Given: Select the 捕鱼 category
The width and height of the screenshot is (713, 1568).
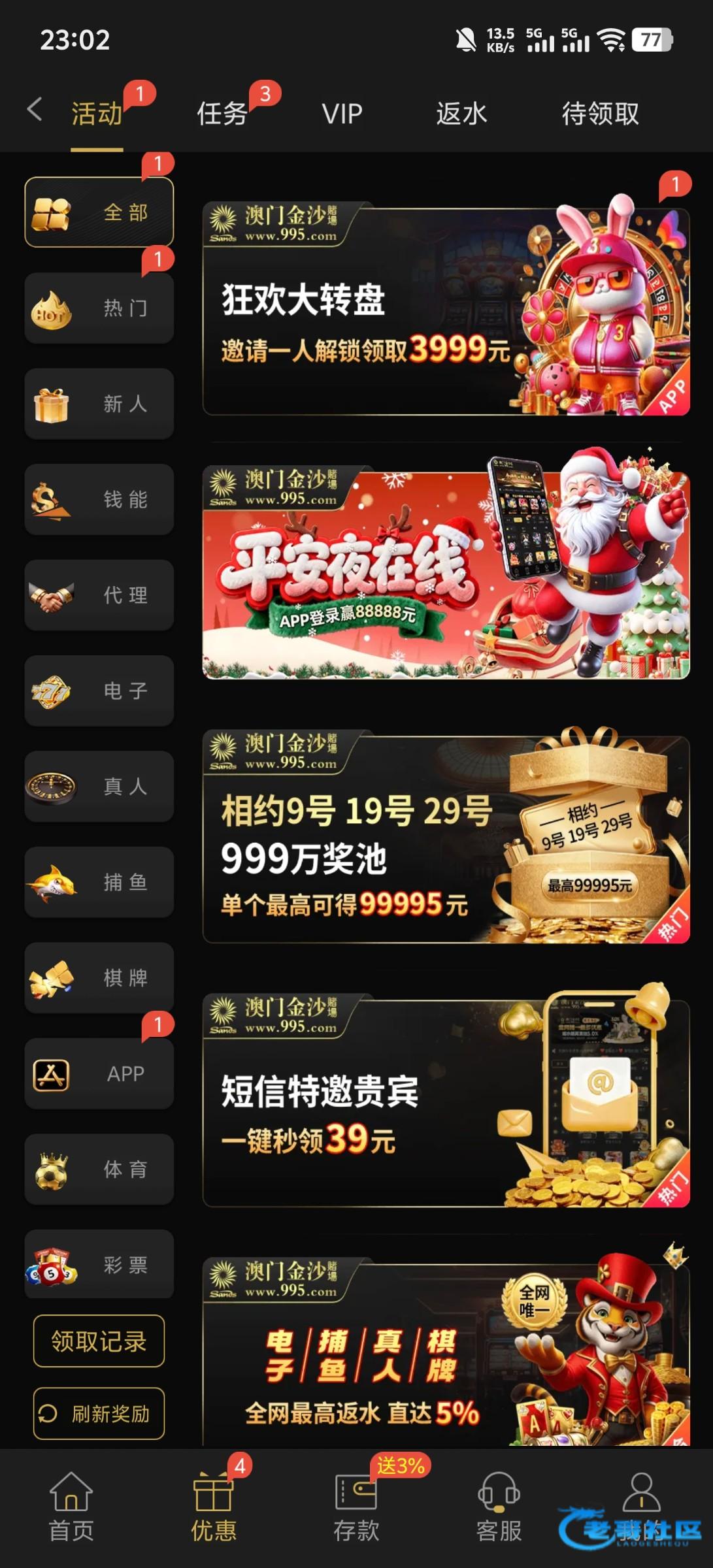Looking at the screenshot, I should click(x=99, y=882).
